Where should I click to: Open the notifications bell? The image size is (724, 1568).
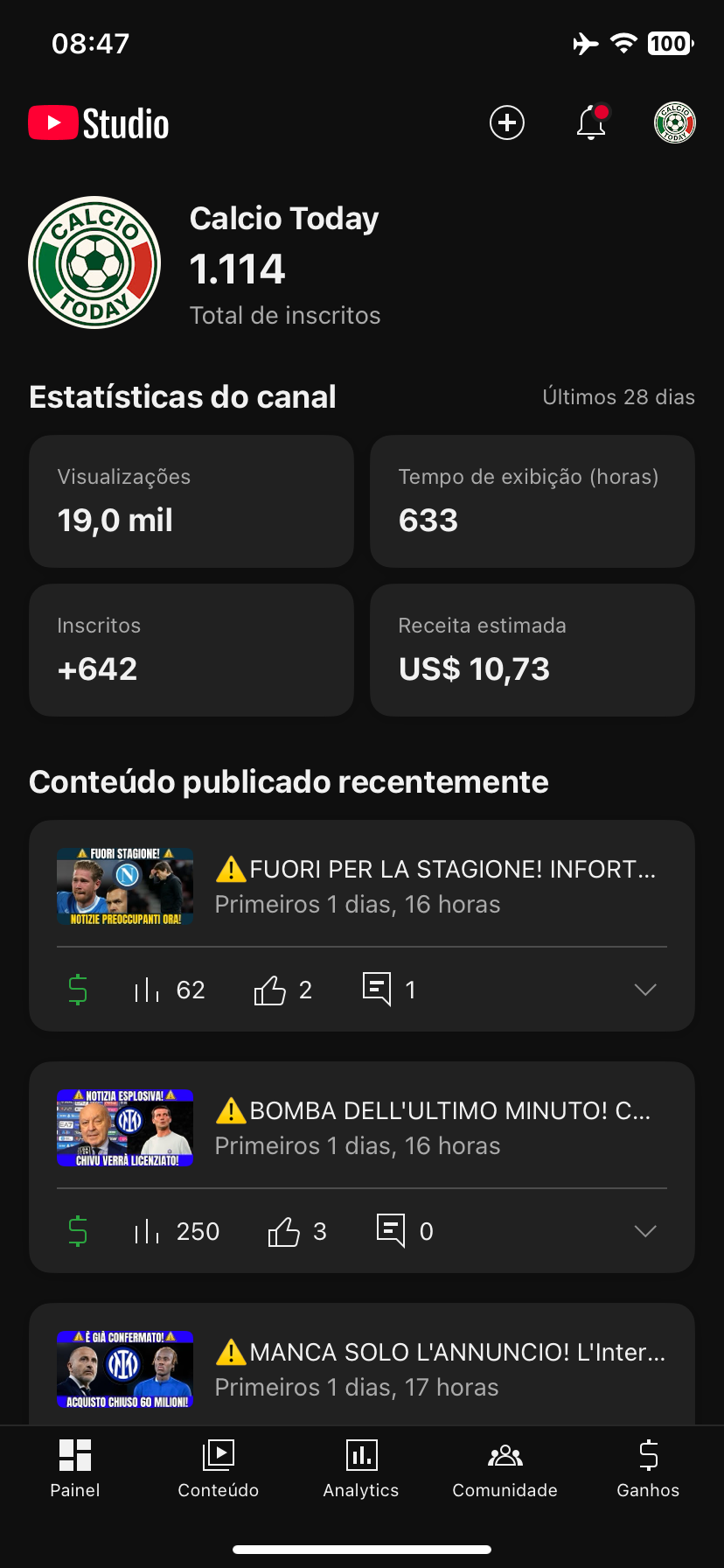(x=591, y=122)
